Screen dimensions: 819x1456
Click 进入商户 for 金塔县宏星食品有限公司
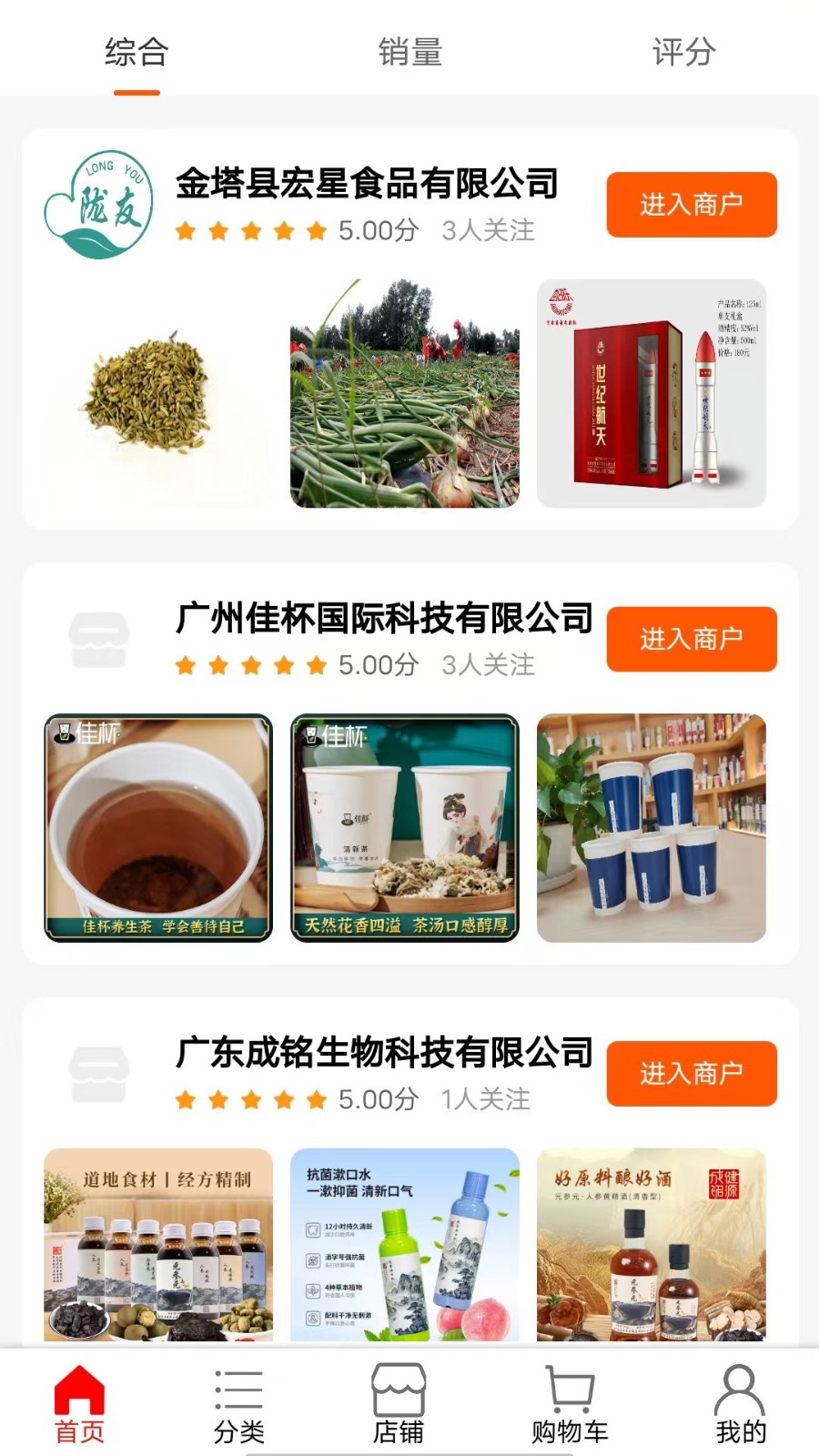[691, 206]
